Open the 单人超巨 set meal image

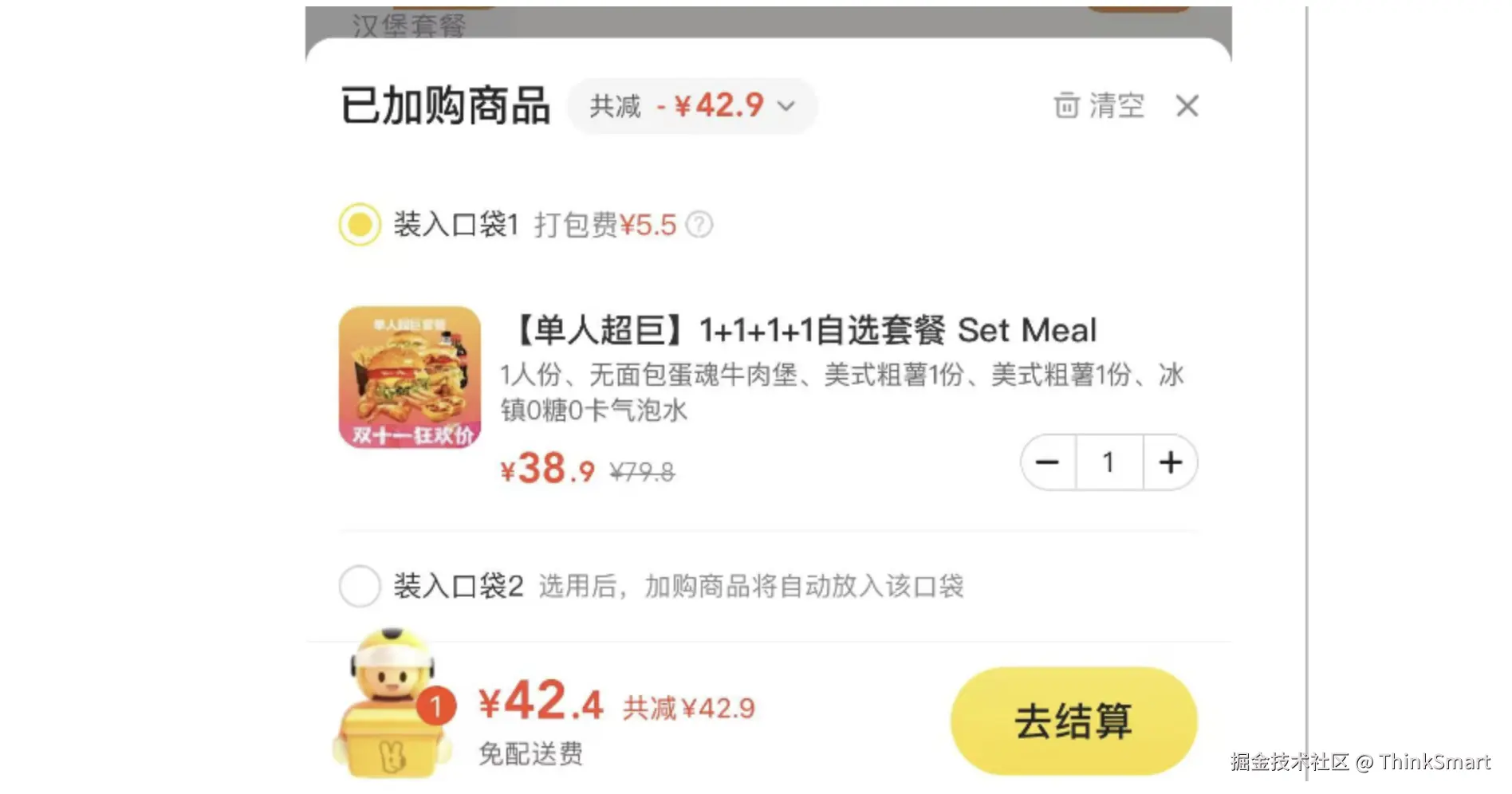[x=410, y=377]
